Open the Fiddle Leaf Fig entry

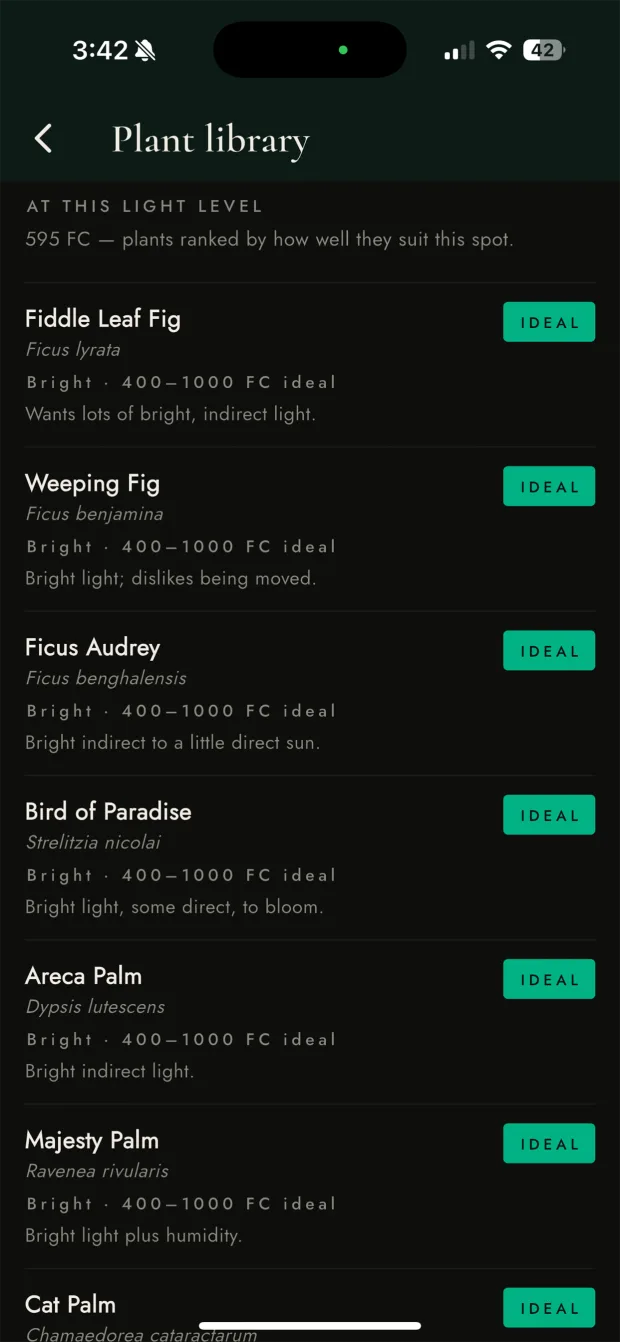point(310,365)
